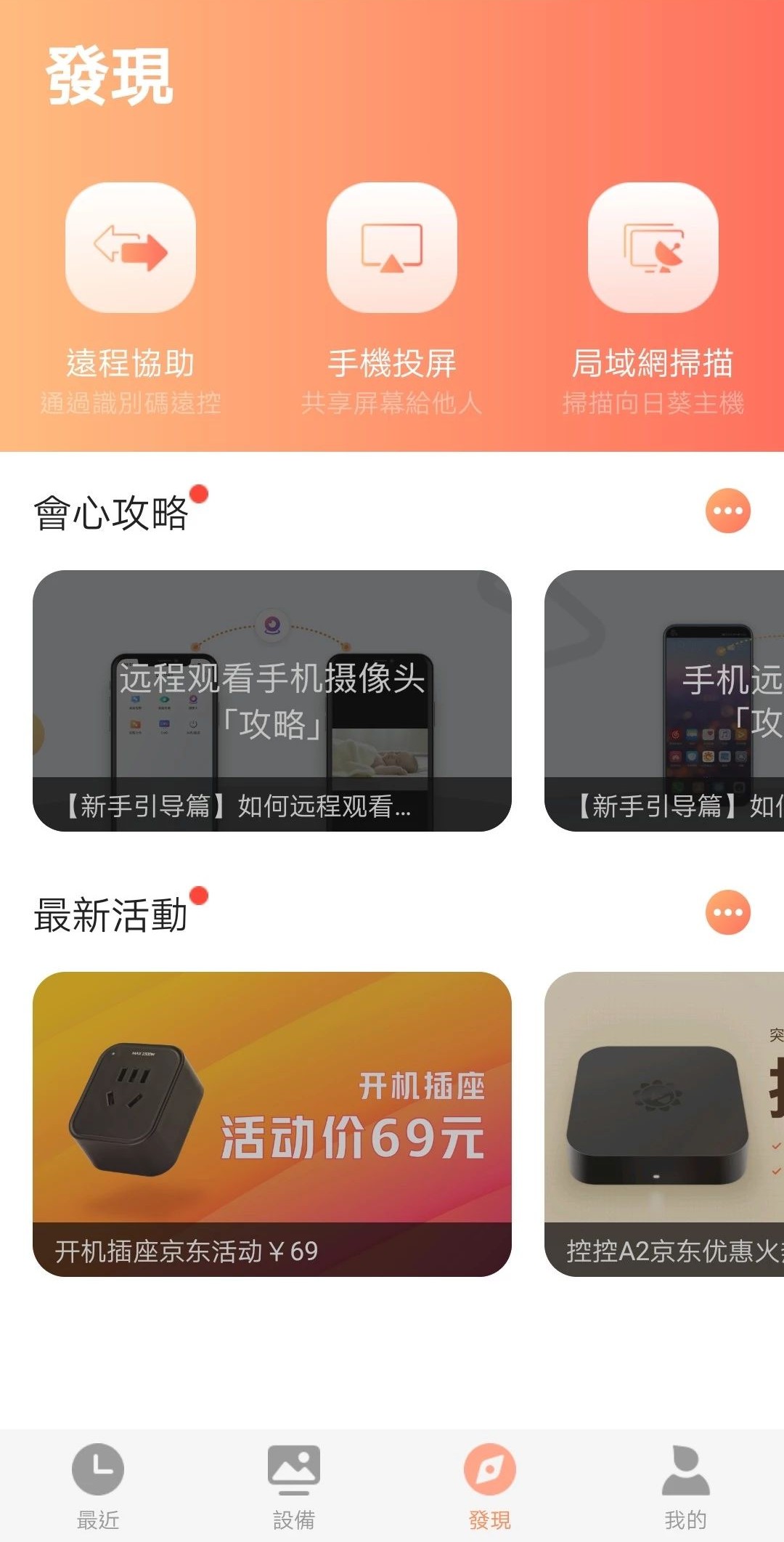784x1542 pixels.
Task: Open the 控控A2京东优惠 promotion card
Action: point(664,1124)
